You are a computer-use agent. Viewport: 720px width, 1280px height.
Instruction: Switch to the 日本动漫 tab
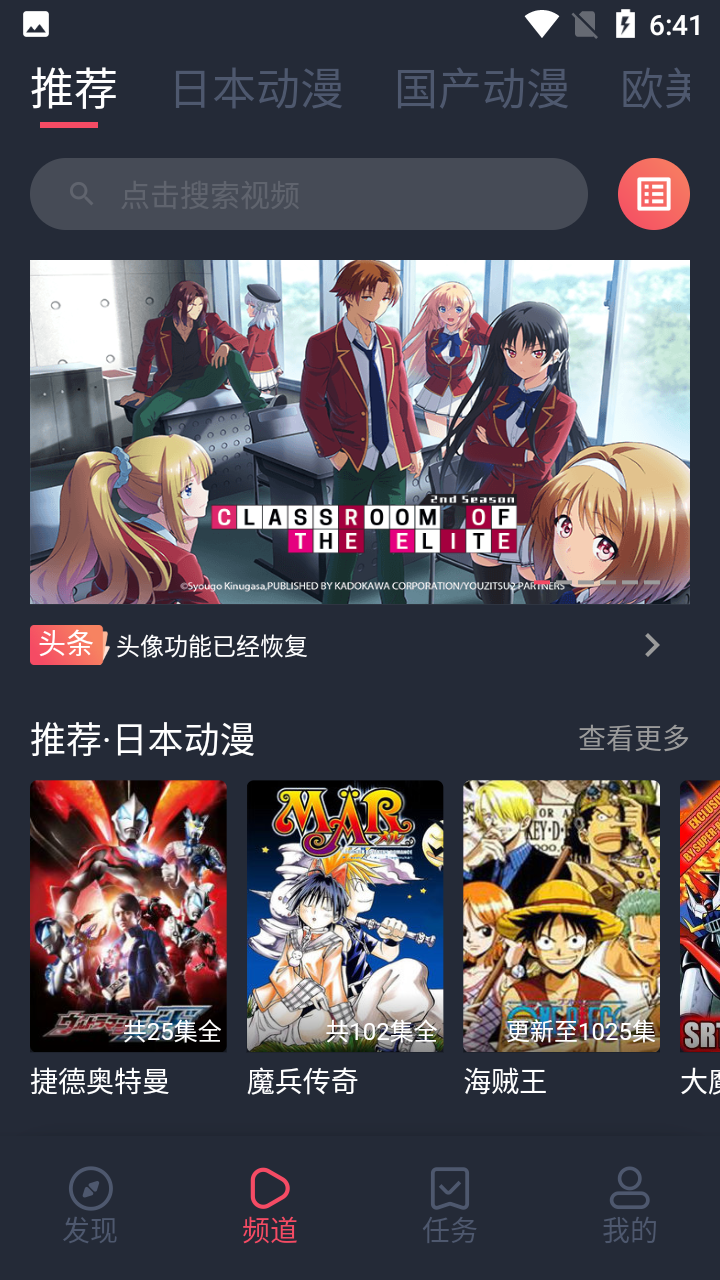click(x=256, y=88)
